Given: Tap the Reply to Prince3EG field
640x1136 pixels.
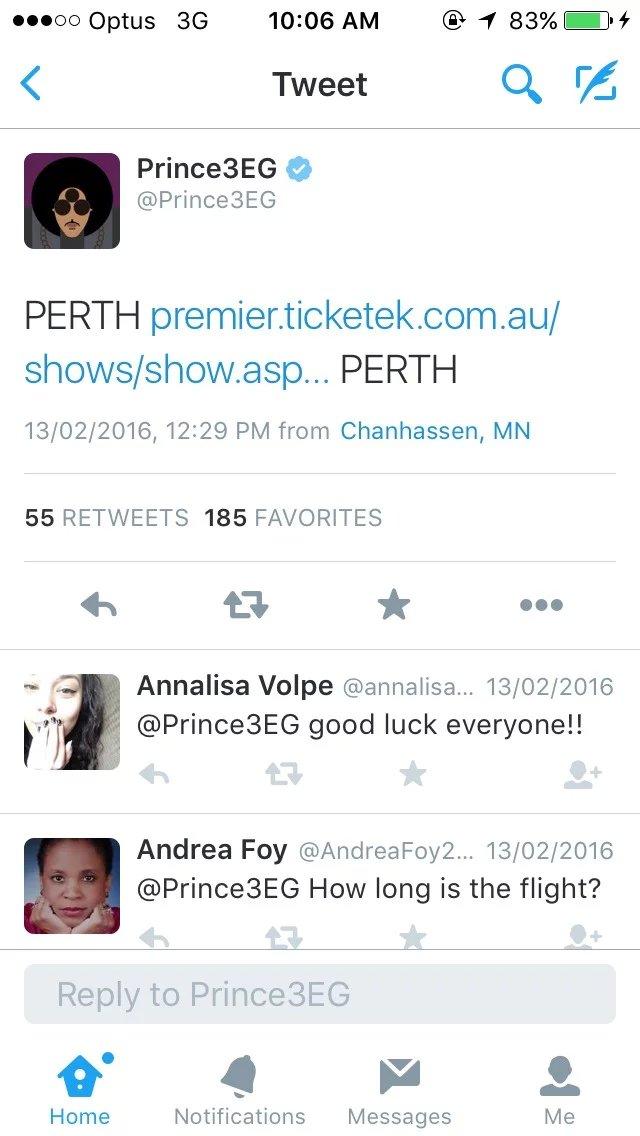Looking at the screenshot, I should (320, 994).
